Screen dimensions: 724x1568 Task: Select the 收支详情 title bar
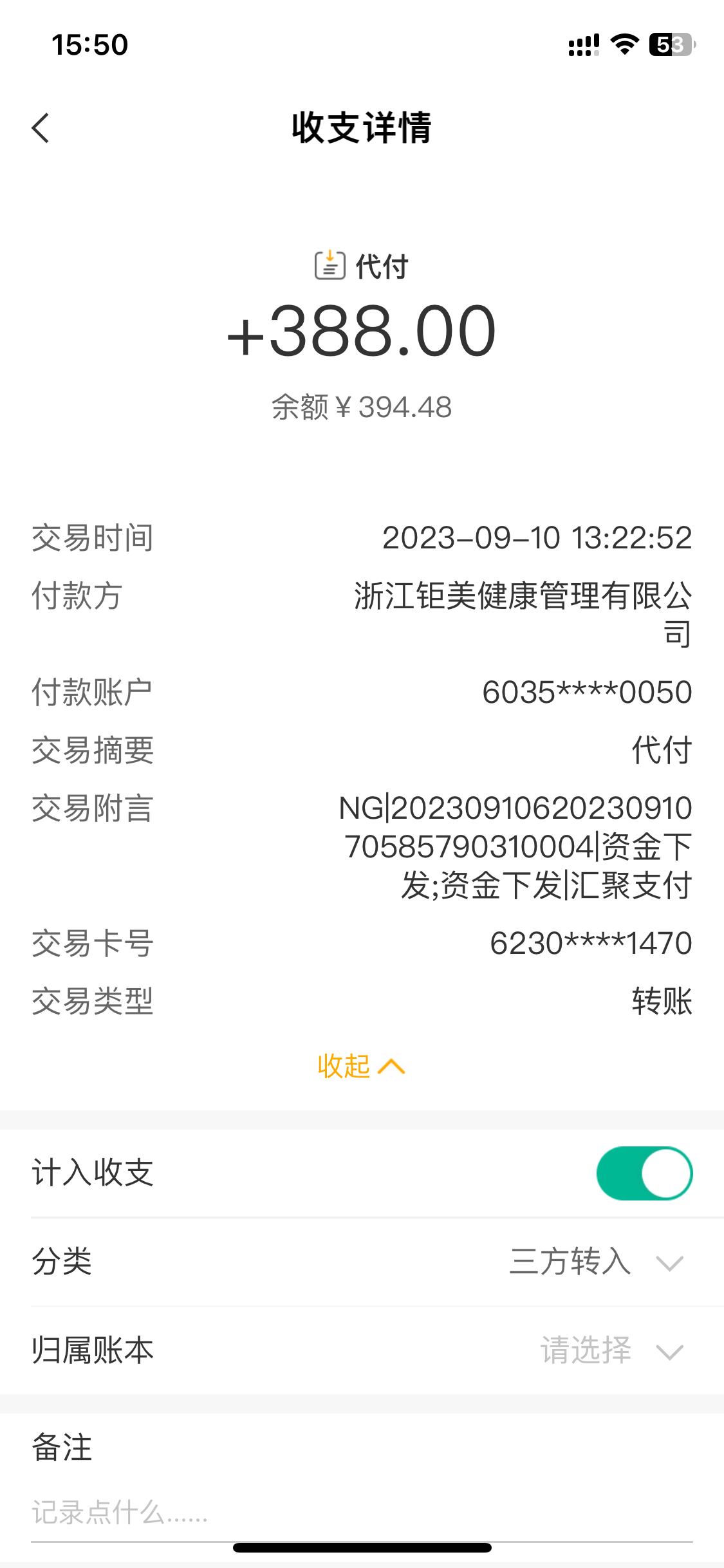362,128
